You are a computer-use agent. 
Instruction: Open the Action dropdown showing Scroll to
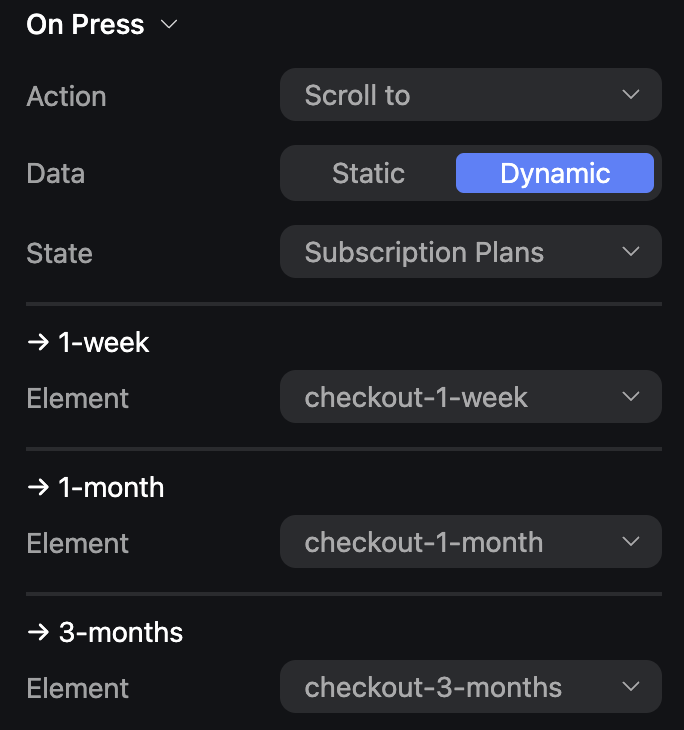[x=470, y=95]
